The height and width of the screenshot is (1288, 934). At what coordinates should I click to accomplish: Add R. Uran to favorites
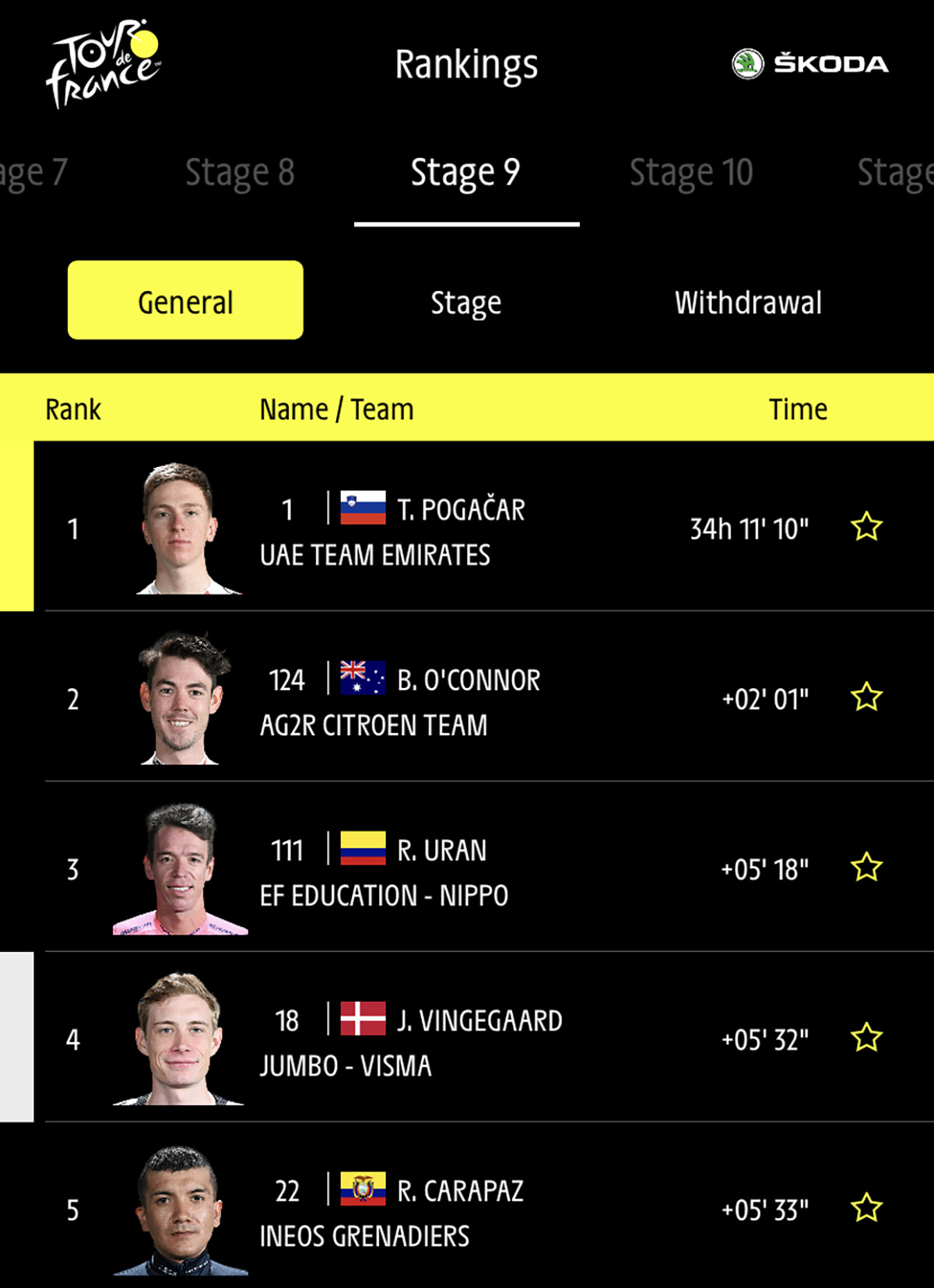click(866, 867)
